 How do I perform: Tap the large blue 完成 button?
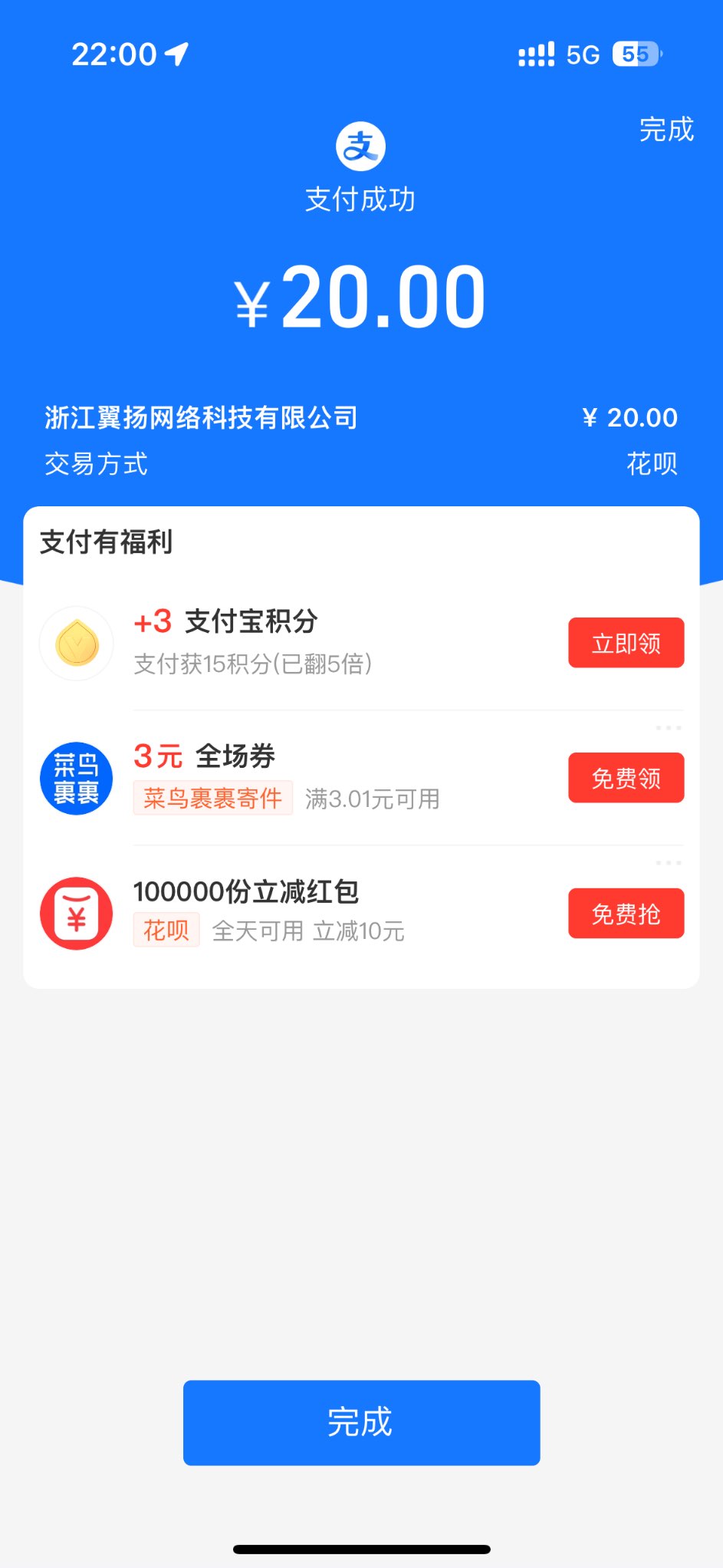coord(361,1422)
